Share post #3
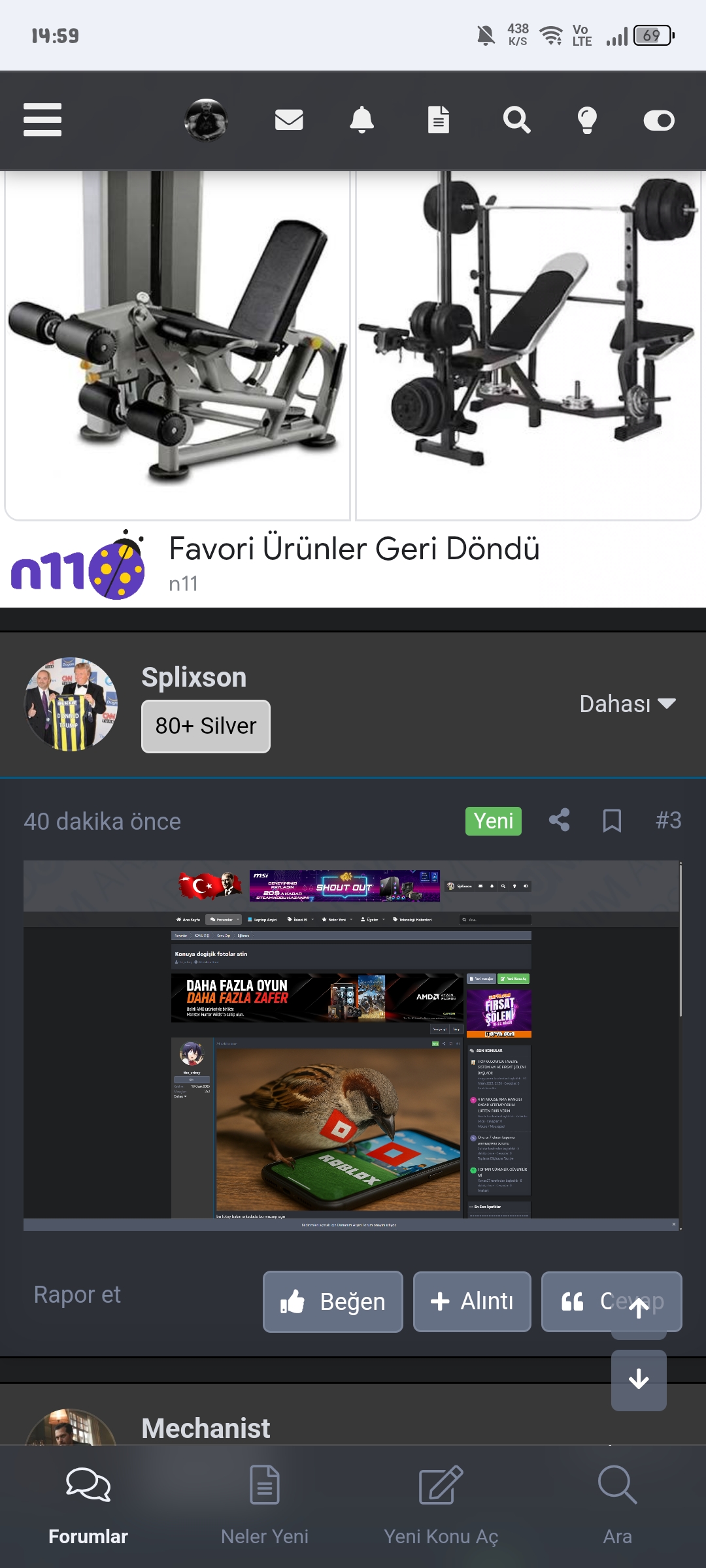The image size is (706, 1568). tap(559, 821)
